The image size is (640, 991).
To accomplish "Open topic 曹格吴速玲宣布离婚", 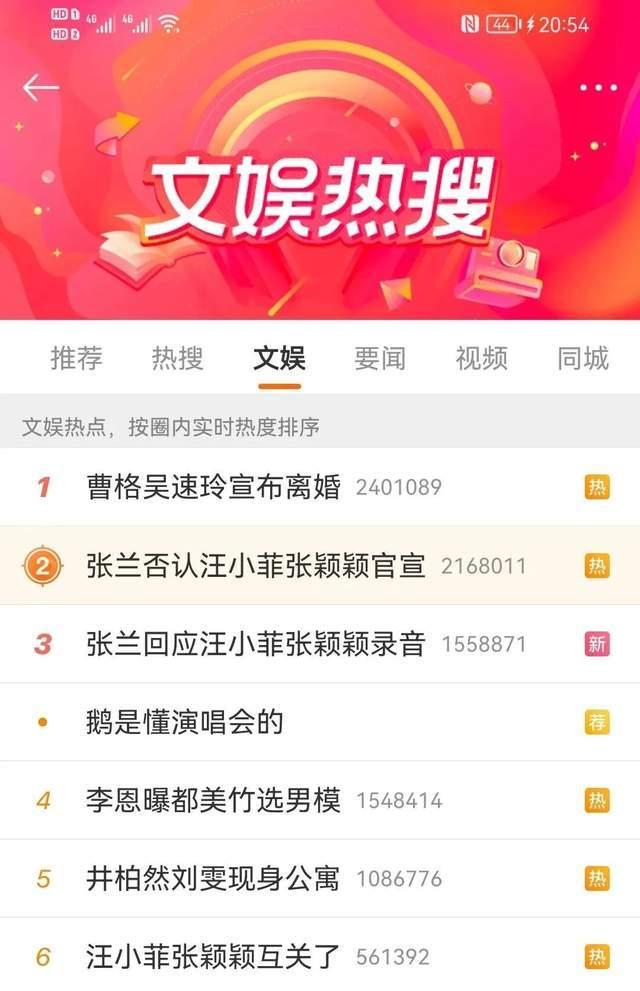I will pyautogui.click(x=214, y=488).
